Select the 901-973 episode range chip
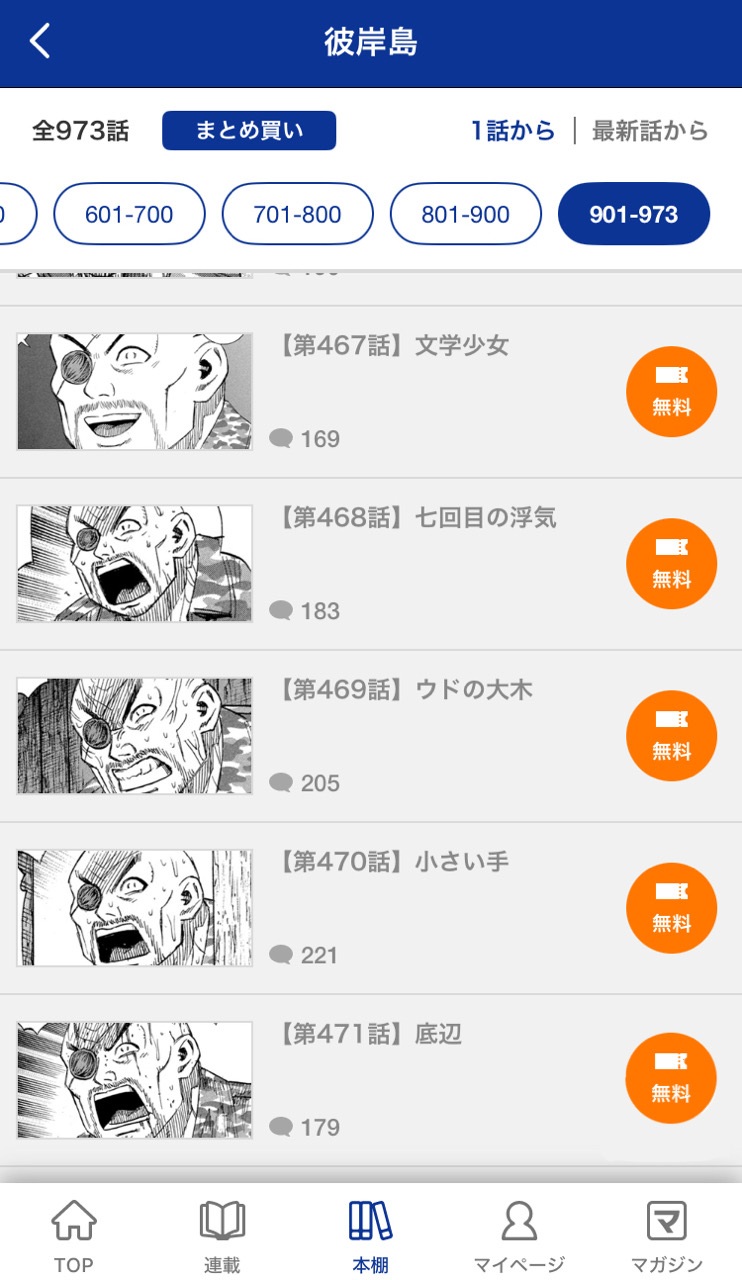Viewport: 742px width, 1280px height. pyautogui.click(x=634, y=214)
